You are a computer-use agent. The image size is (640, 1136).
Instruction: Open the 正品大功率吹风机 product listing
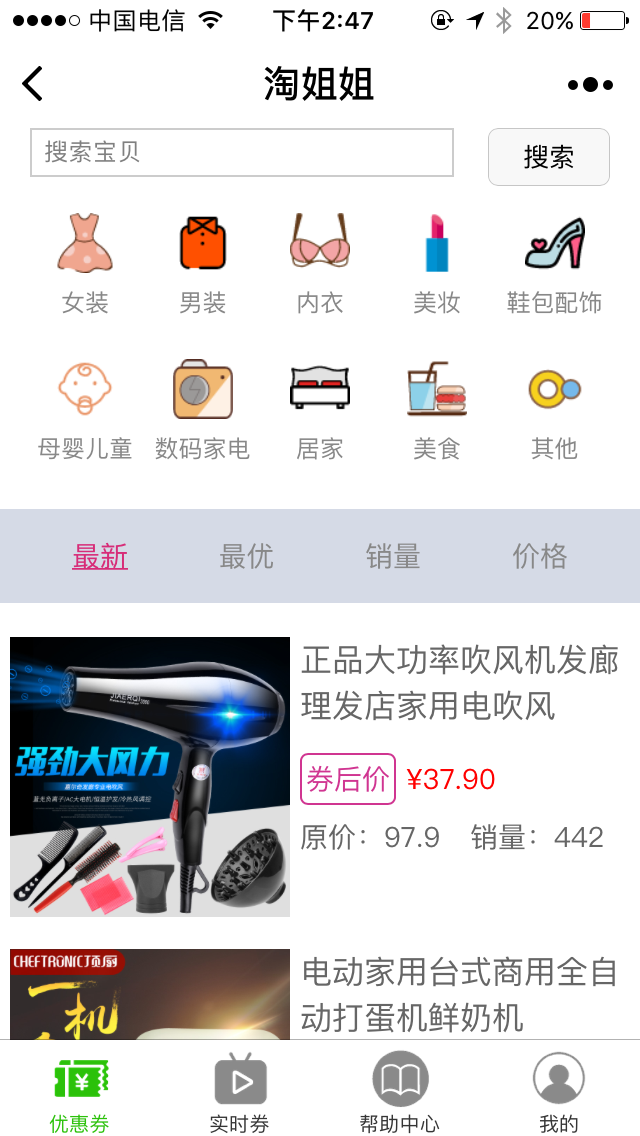(320, 777)
